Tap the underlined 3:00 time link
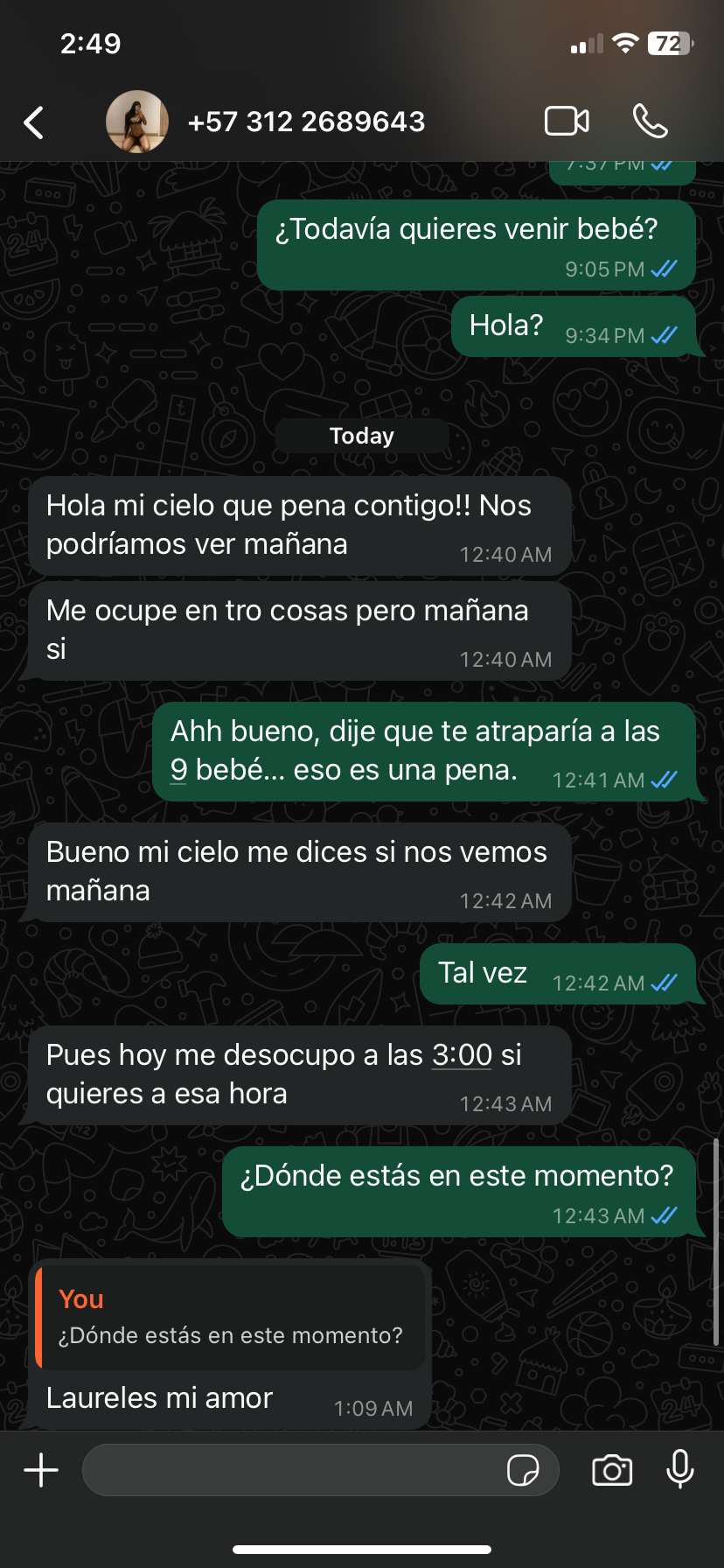The height and width of the screenshot is (1568, 724). 463,1055
